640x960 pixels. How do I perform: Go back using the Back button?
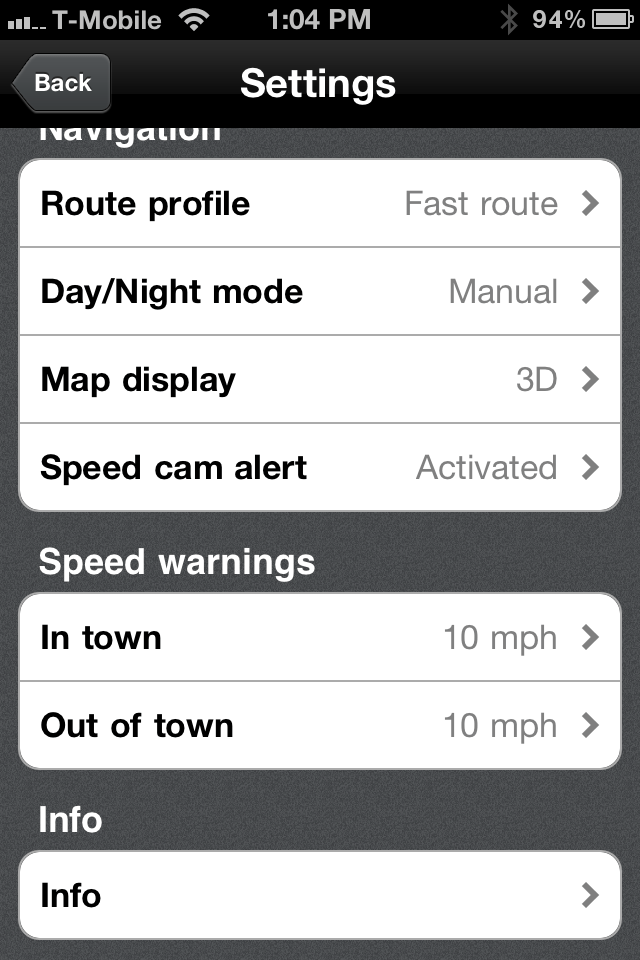[62, 83]
